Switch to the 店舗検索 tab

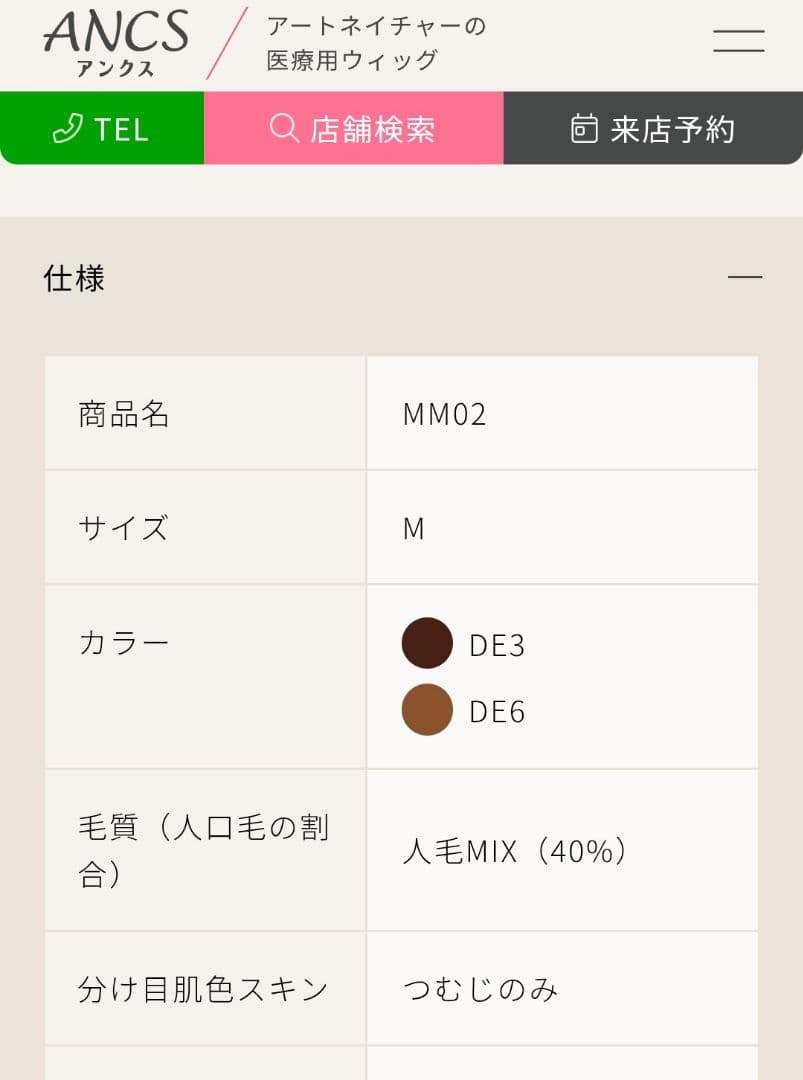click(353, 127)
